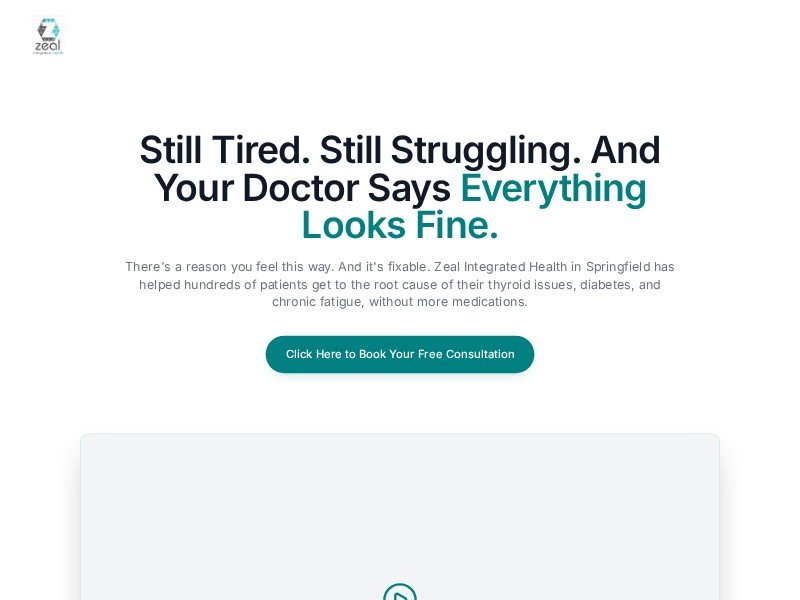The height and width of the screenshot is (600, 800).
Task: Play the video below the consultation button
Action: (x=400, y=594)
